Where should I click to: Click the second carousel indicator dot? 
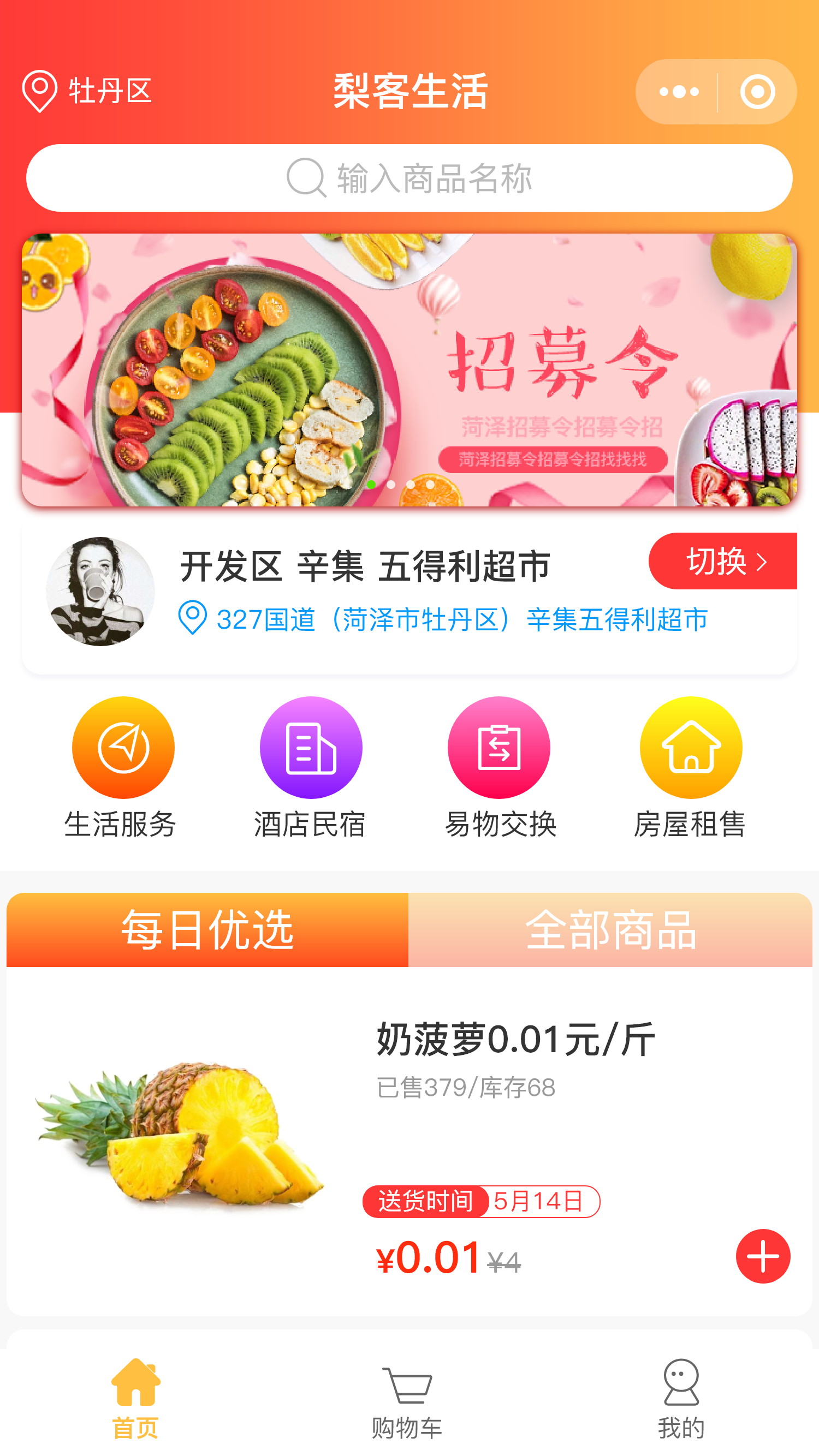(x=390, y=485)
